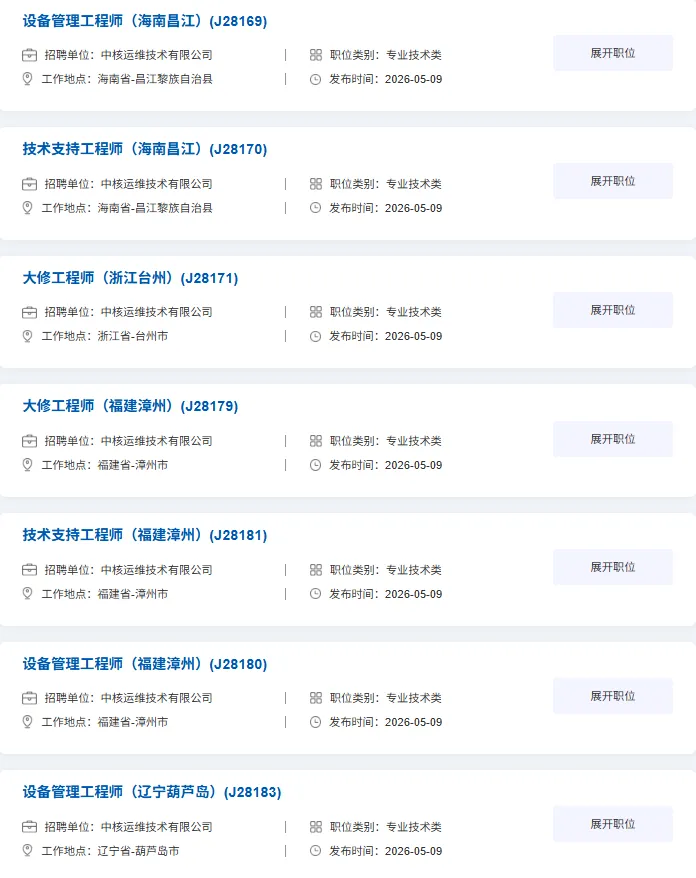Screen dimensions: 696x878
Task: Open the title 设备管理工程师 (福建漳州) (J28180)
Action: tap(144, 664)
